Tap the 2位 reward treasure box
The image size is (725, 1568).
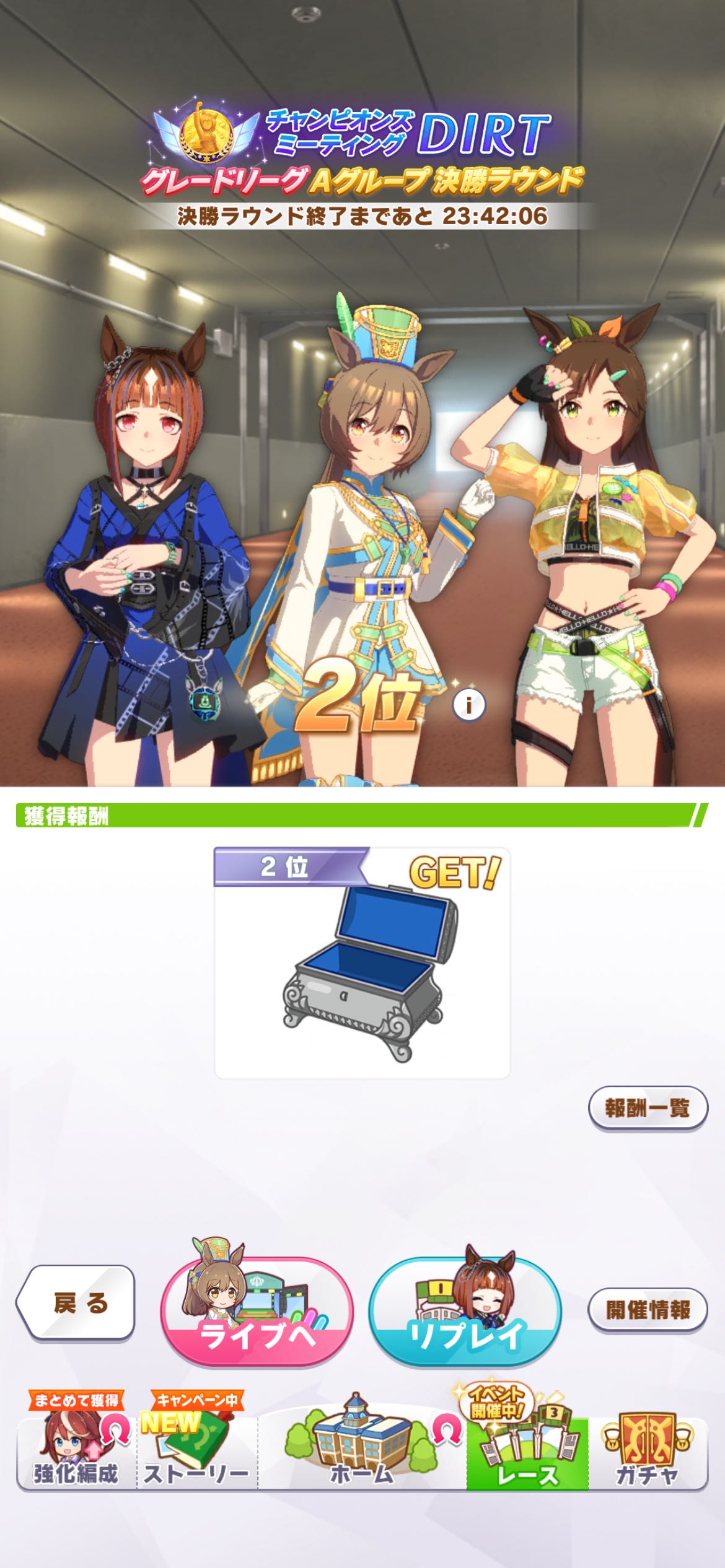(362, 966)
